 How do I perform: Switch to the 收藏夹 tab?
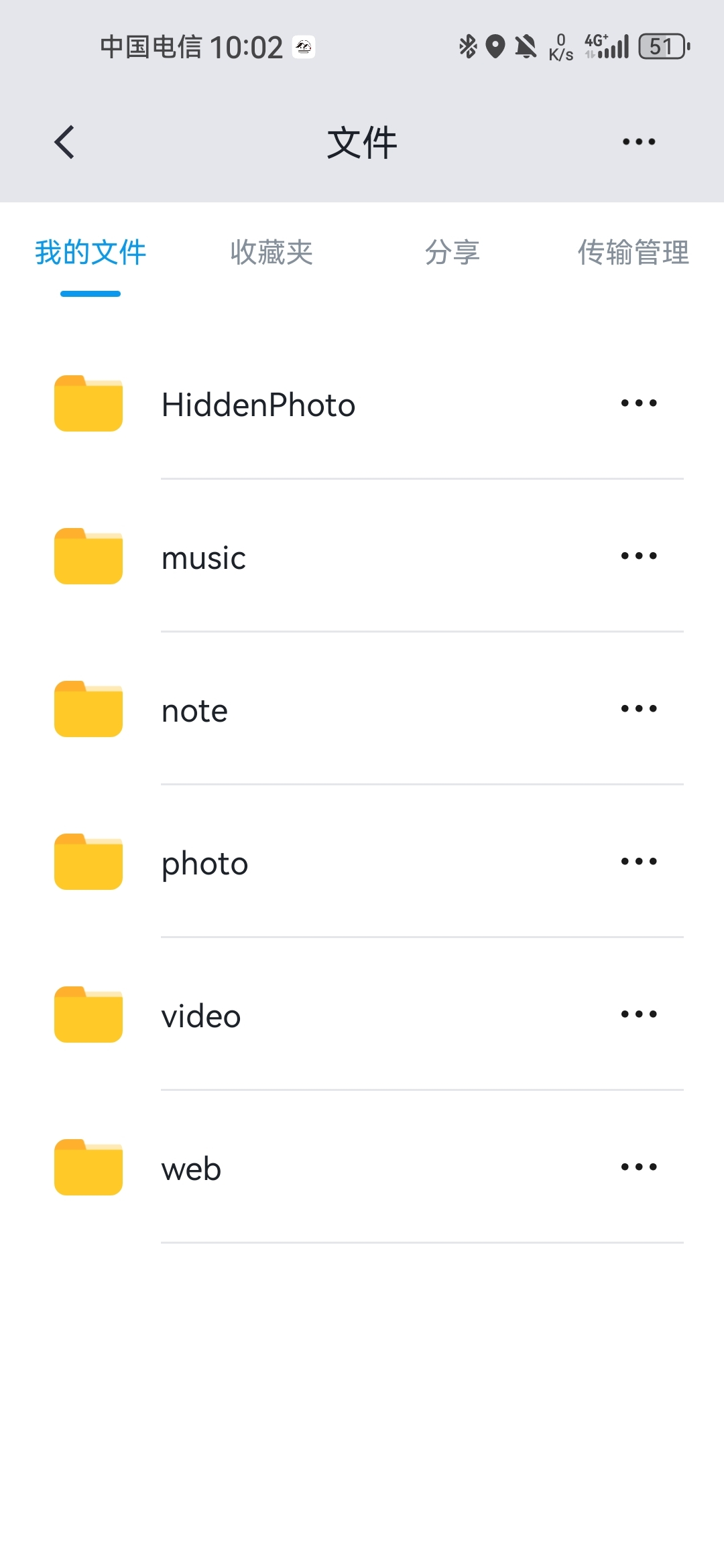(x=271, y=253)
